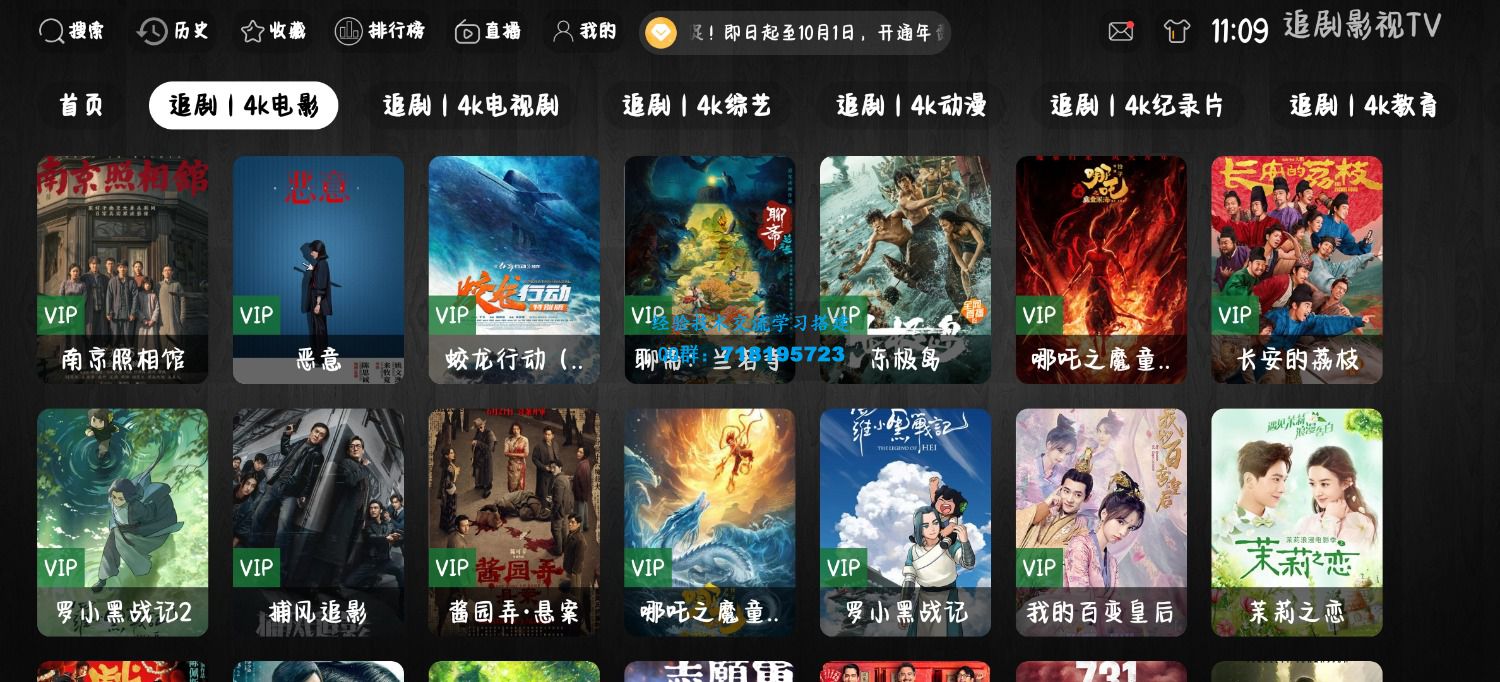Open 收藏 favorites

tap(273, 31)
